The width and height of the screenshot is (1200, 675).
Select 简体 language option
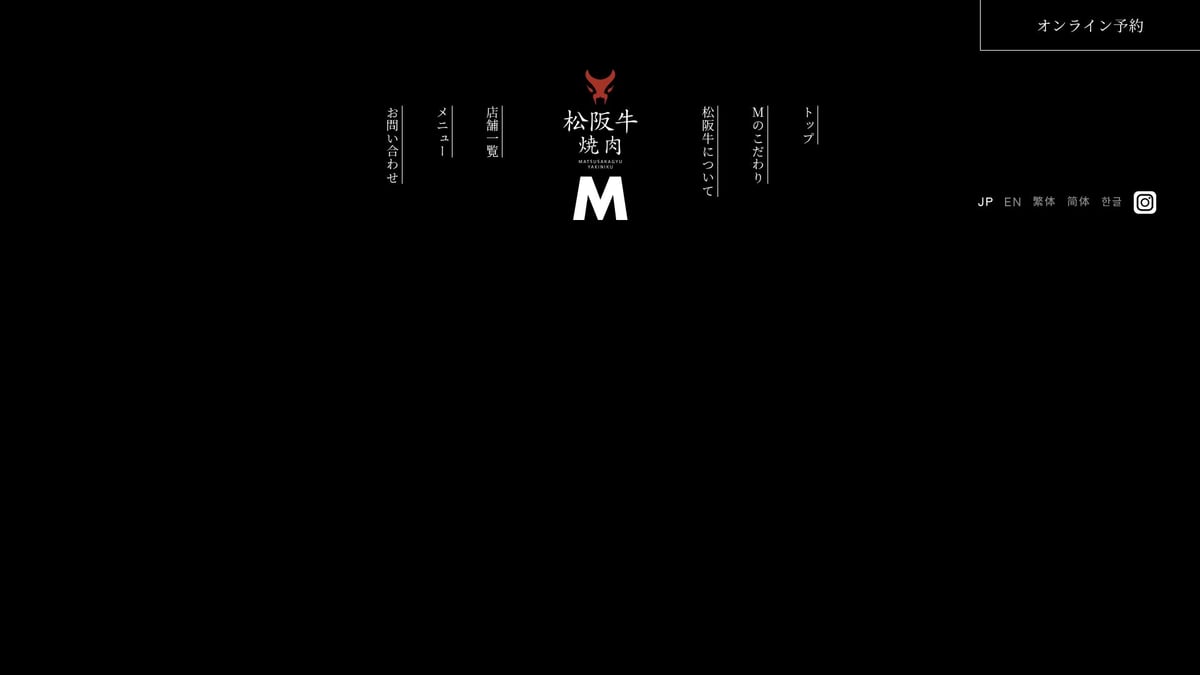[x=1078, y=202]
